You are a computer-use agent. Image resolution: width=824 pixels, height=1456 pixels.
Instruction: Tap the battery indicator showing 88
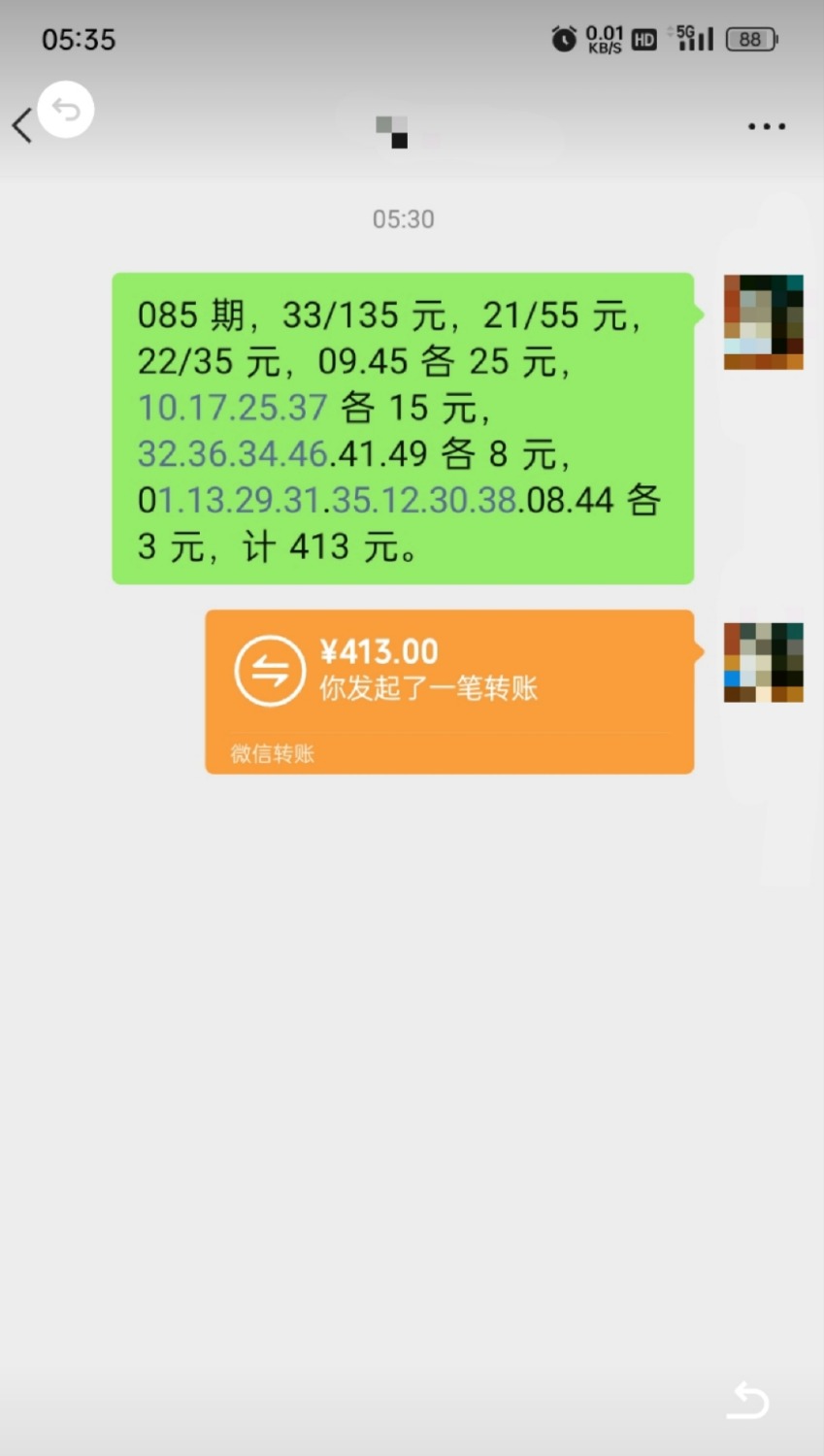(x=751, y=39)
